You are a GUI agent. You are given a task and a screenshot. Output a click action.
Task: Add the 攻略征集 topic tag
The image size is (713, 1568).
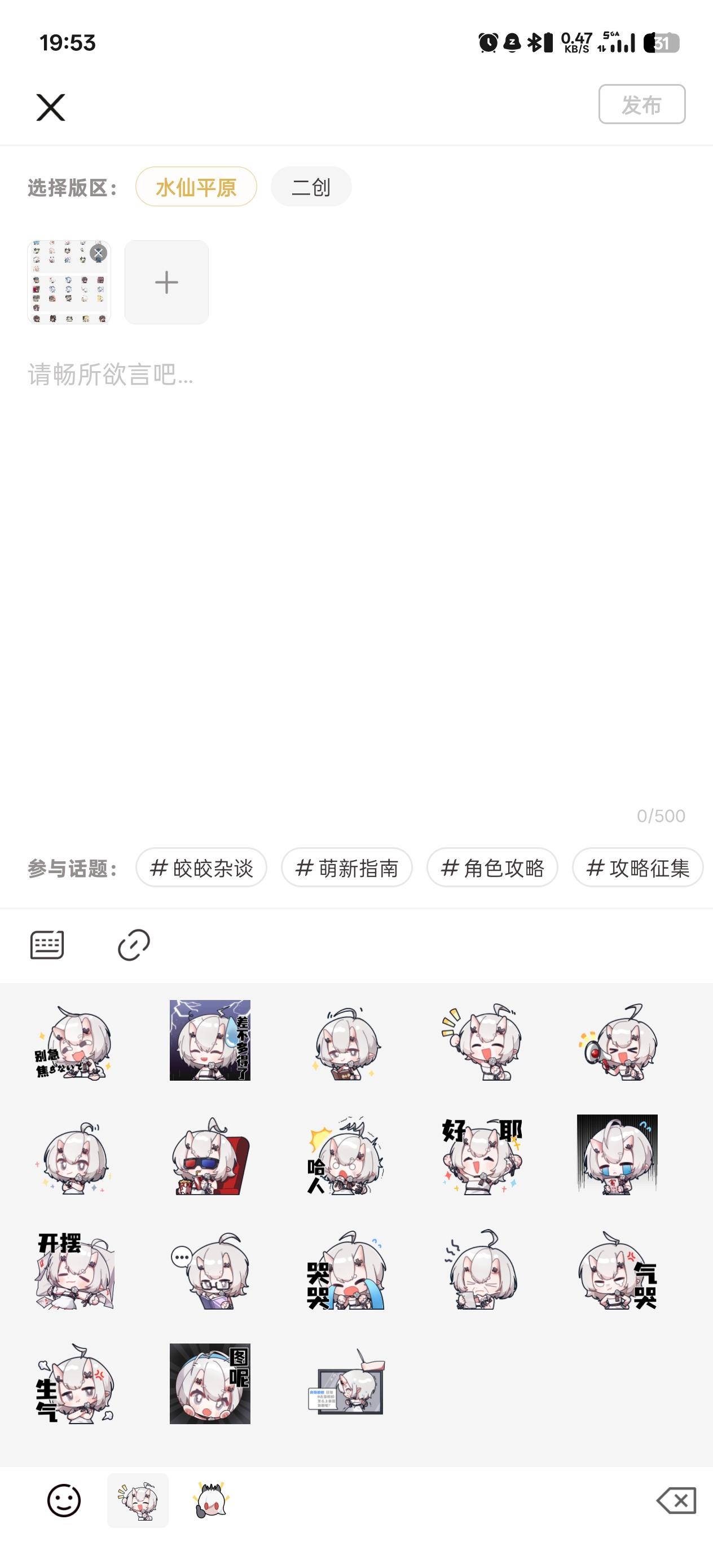coord(637,867)
